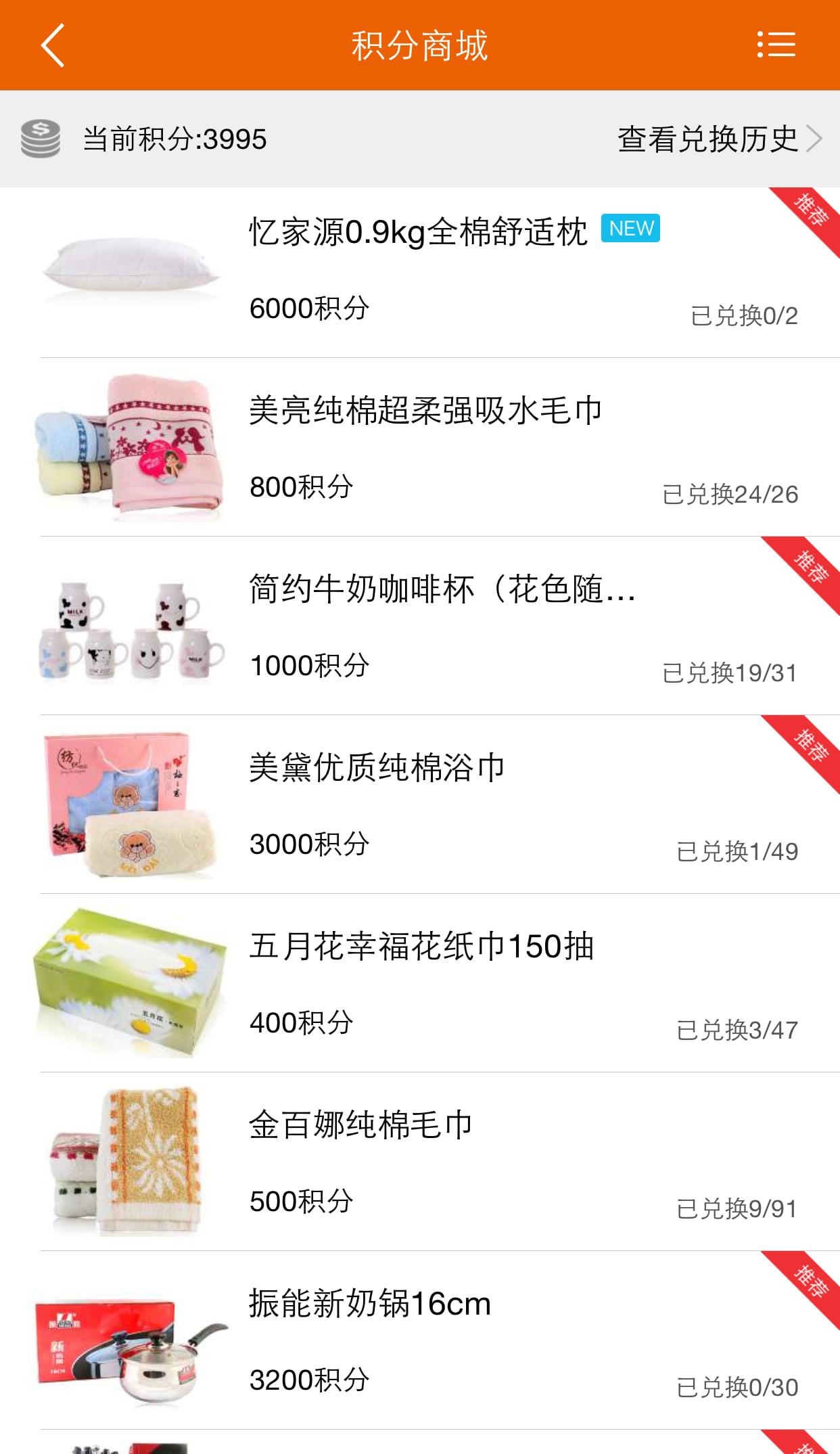Go back from the 积分商城 page
Viewport: 840px width, 1454px height.
(x=53, y=45)
